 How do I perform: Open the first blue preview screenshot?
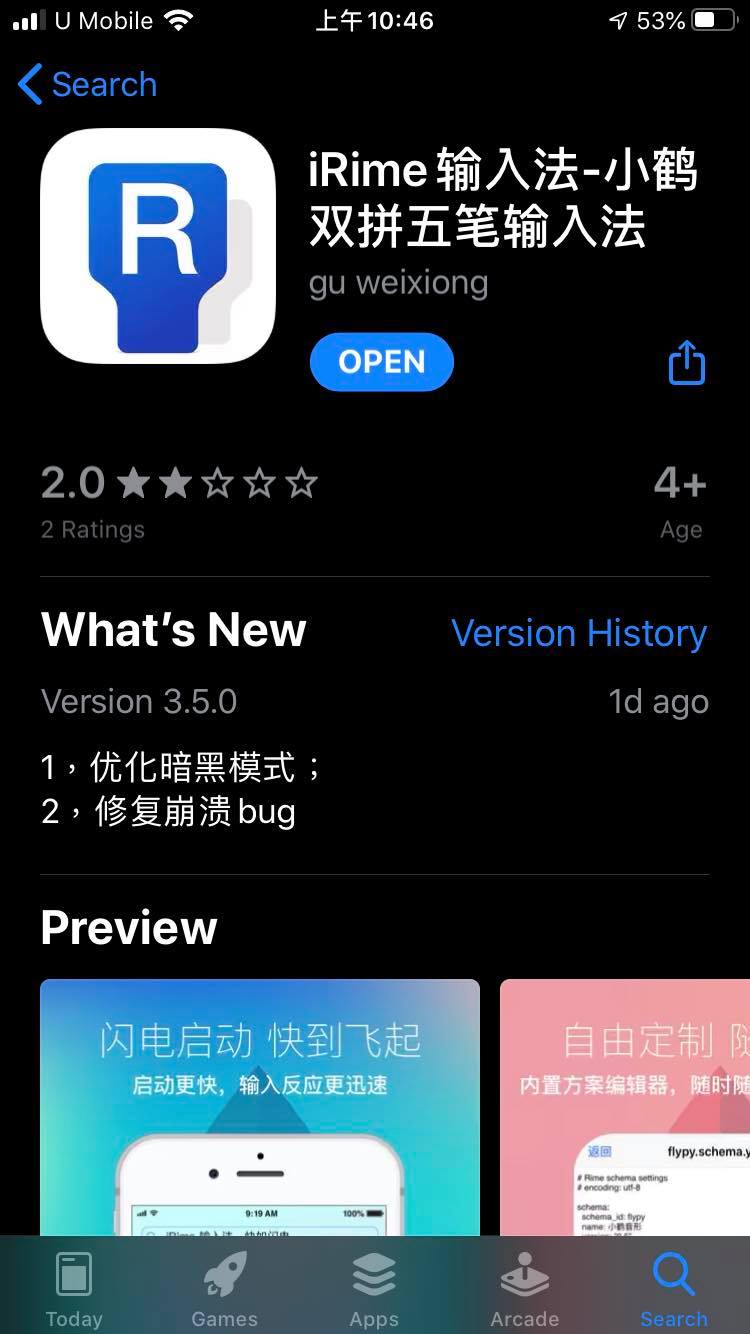click(259, 1105)
